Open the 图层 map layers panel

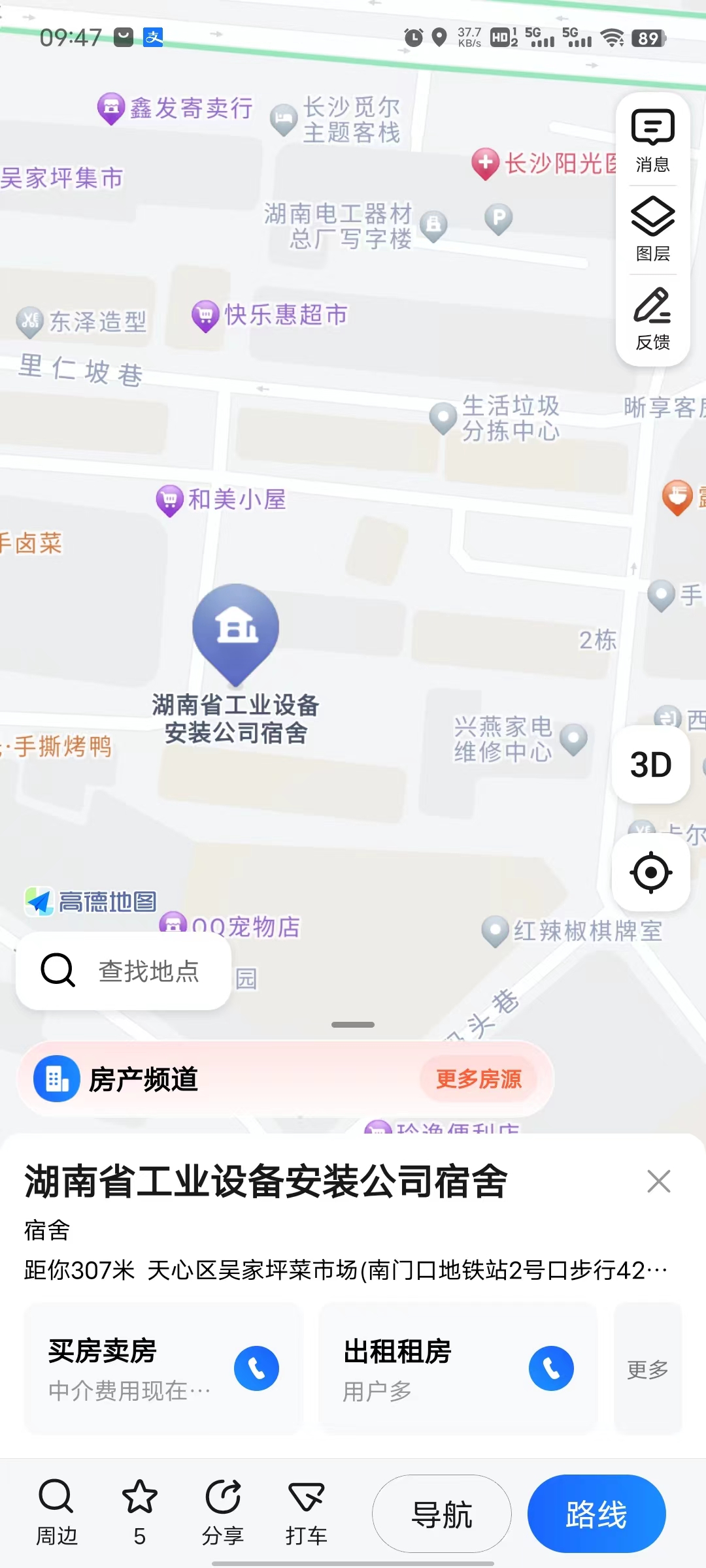coord(652,228)
